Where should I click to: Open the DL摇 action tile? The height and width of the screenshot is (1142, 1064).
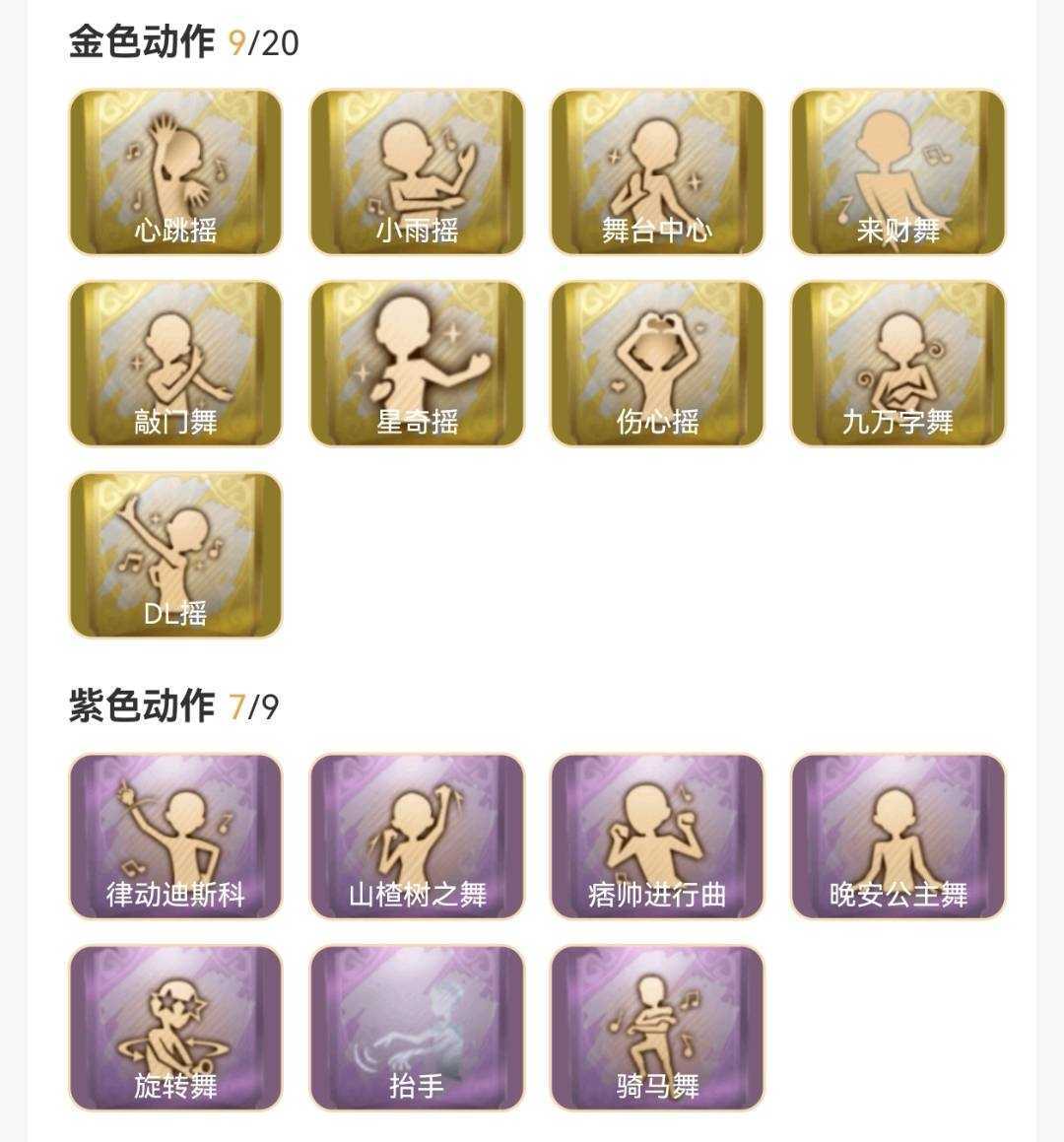pos(175,555)
